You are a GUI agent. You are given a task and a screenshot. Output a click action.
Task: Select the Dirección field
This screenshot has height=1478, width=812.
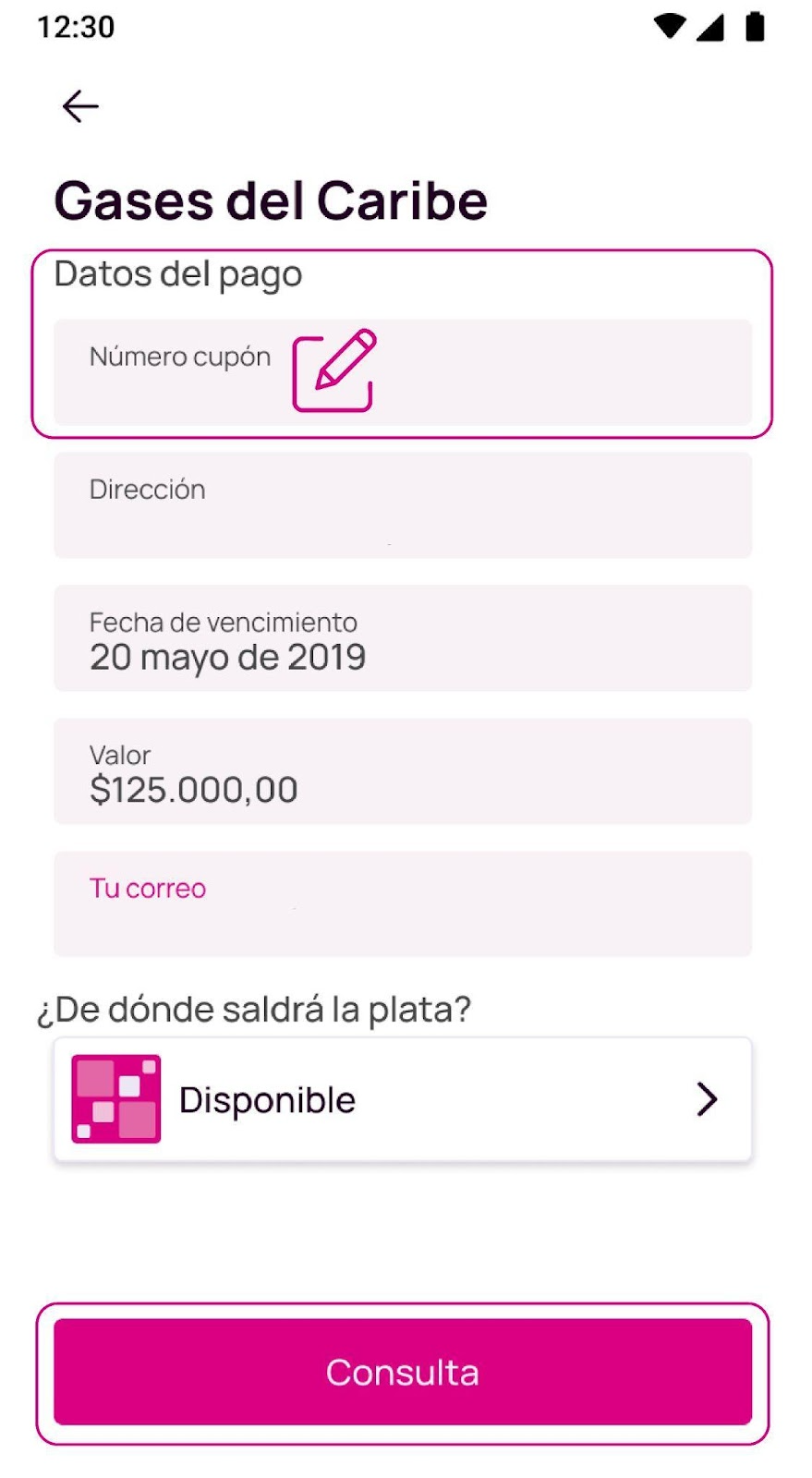coord(404,505)
